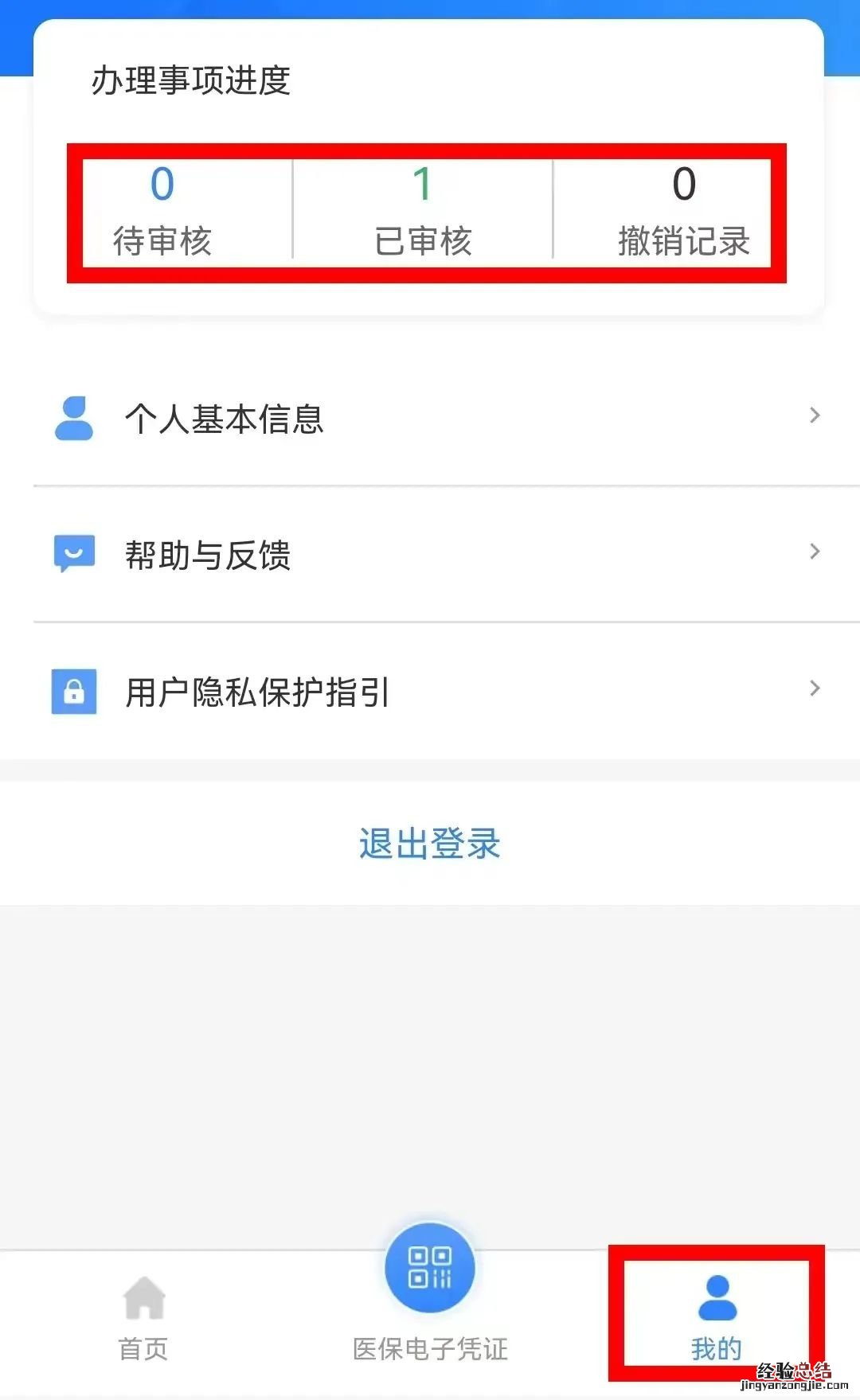Select the 我的 tab

click(x=717, y=1318)
